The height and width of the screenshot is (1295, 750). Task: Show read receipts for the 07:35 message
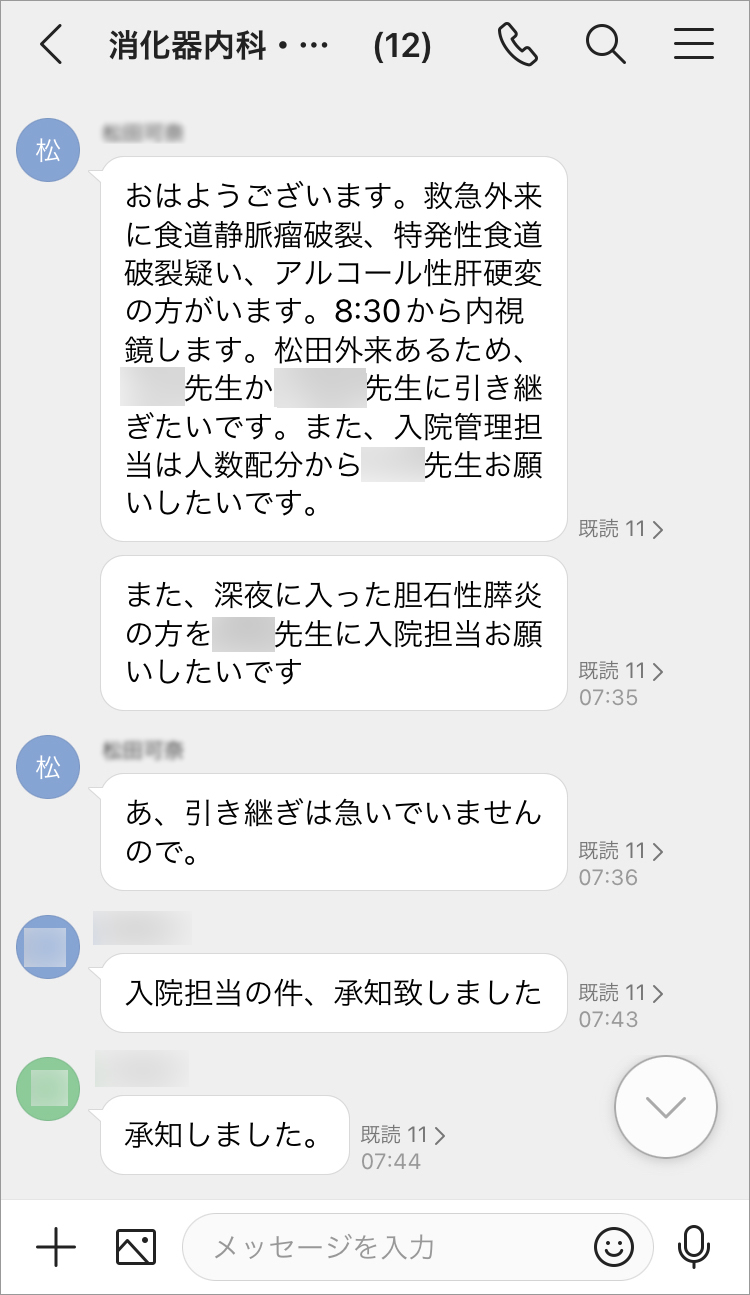620,671
